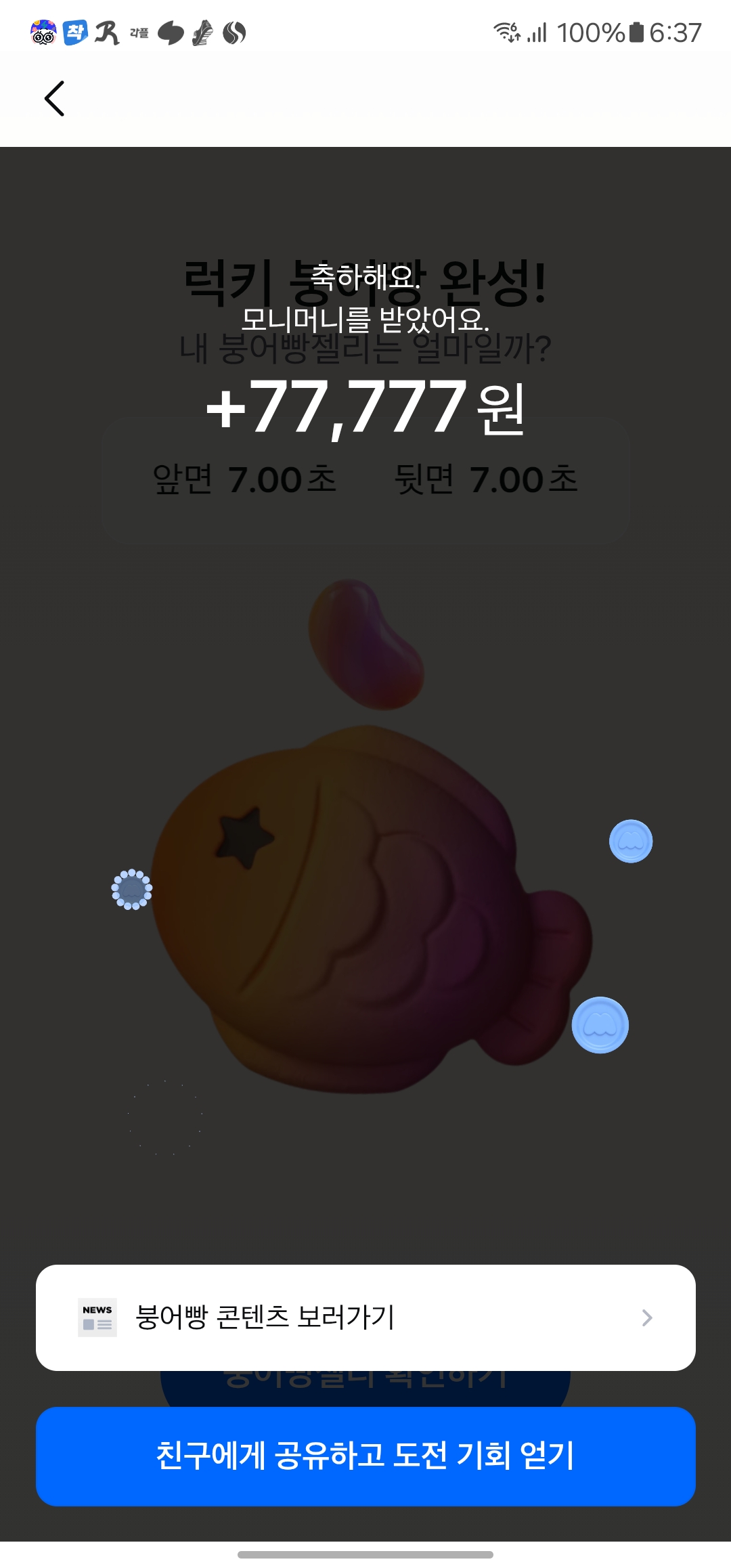Go back using the top-left arrow
Screen dimensions: 731x1568
[54, 99]
